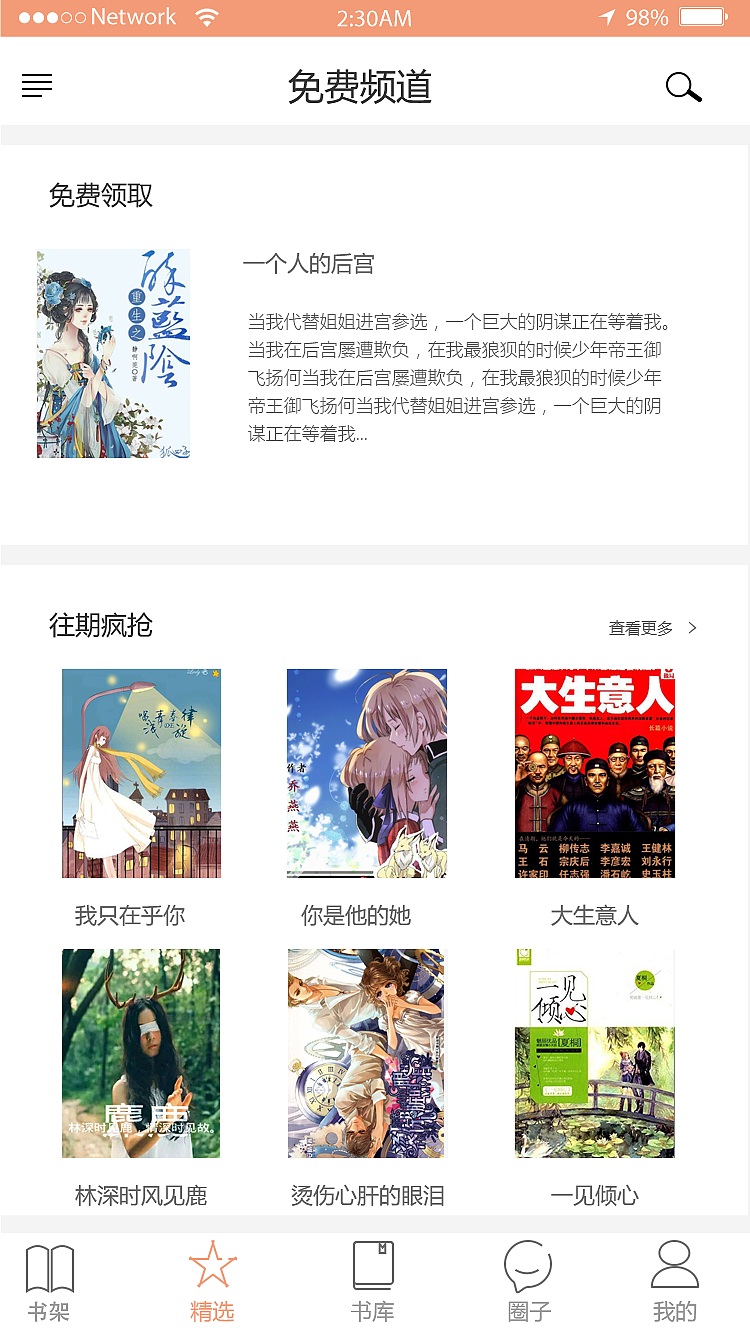Open the 我的 profile tab
This screenshot has width=750, height=1334.
(x=674, y=1283)
